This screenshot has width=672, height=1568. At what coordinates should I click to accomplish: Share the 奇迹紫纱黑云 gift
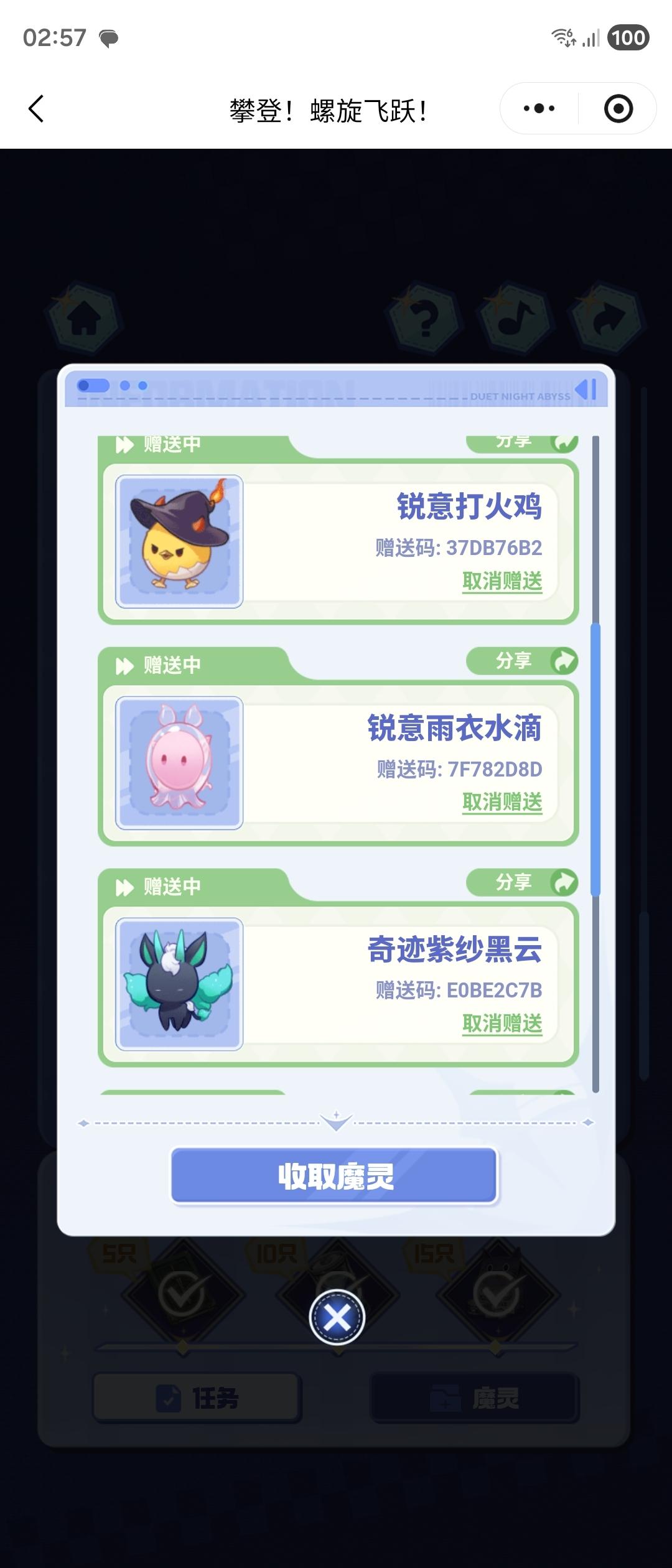point(522,882)
